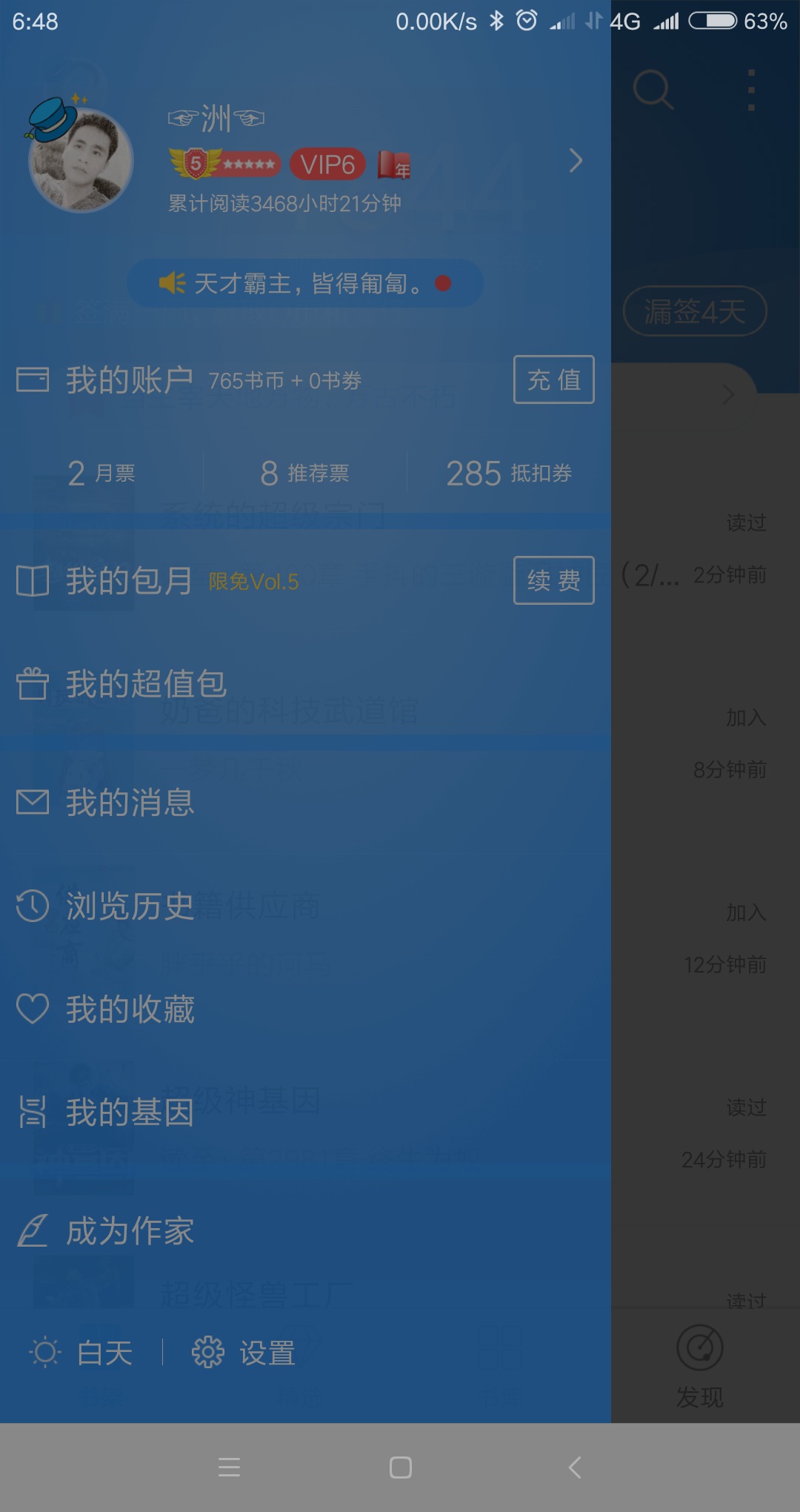View the 抵扣券 discount coupons
Image resolution: width=800 pixels, height=1512 pixels.
point(509,473)
